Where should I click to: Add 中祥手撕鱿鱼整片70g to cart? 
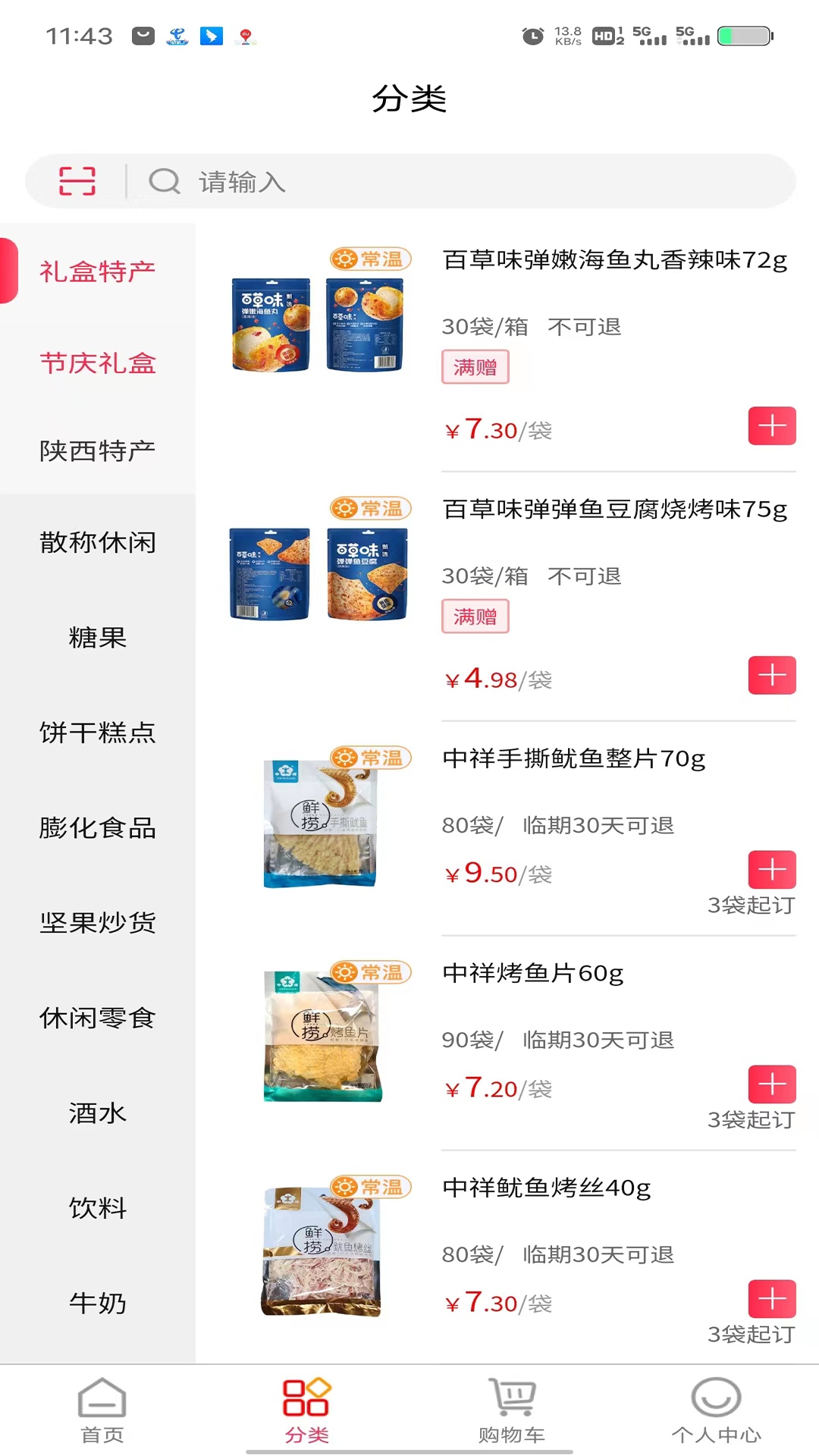(x=772, y=869)
